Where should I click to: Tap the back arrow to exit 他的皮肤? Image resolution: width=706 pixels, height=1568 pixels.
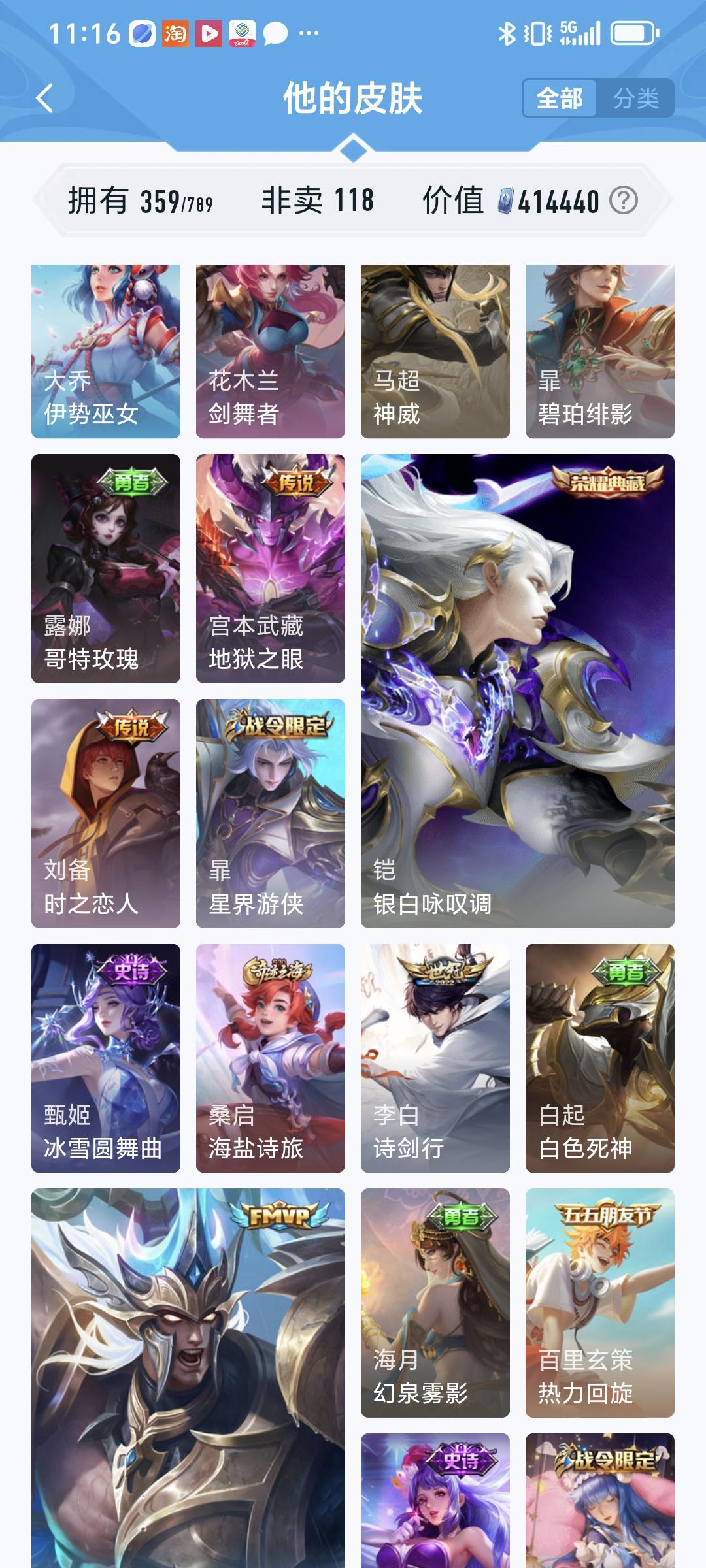pyautogui.click(x=43, y=97)
